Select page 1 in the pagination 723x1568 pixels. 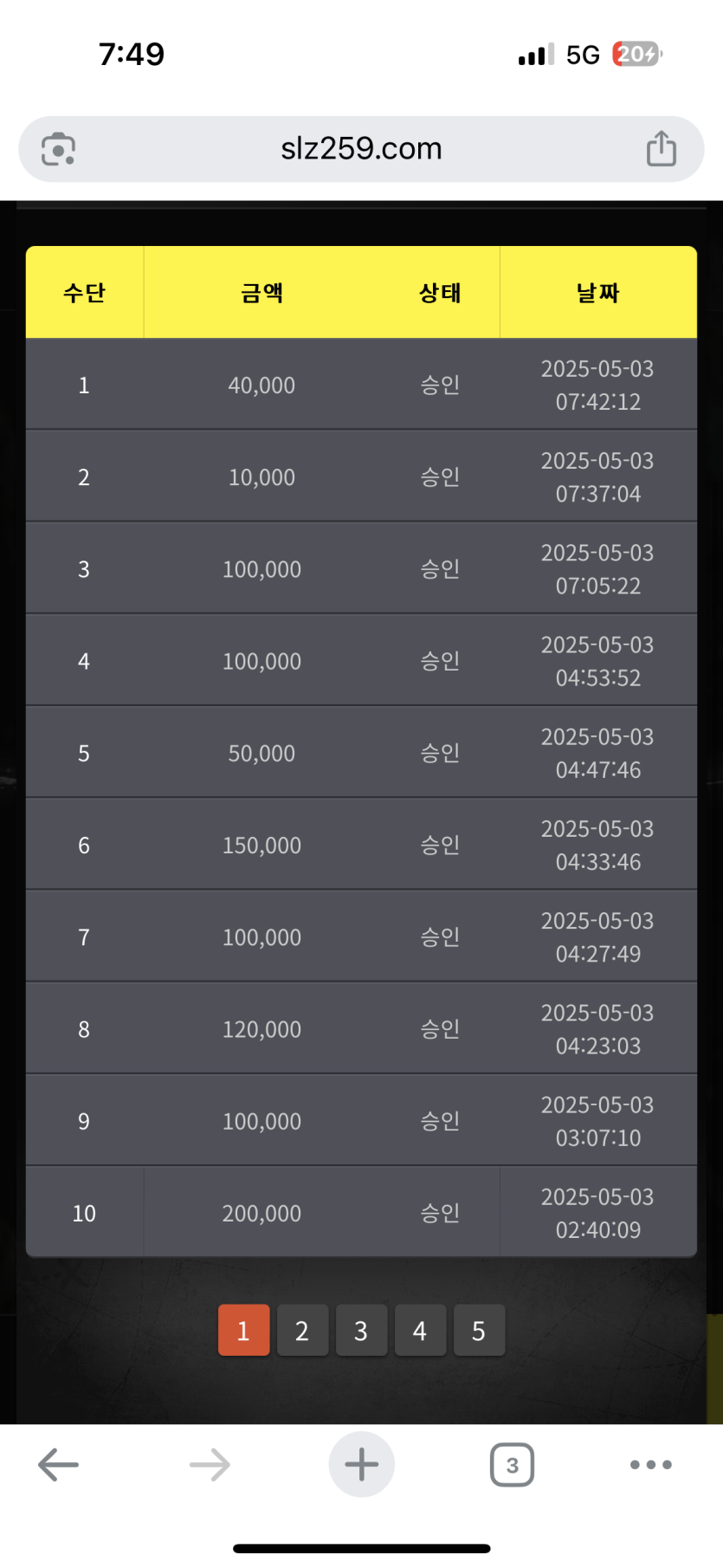click(x=243, y=1330)
